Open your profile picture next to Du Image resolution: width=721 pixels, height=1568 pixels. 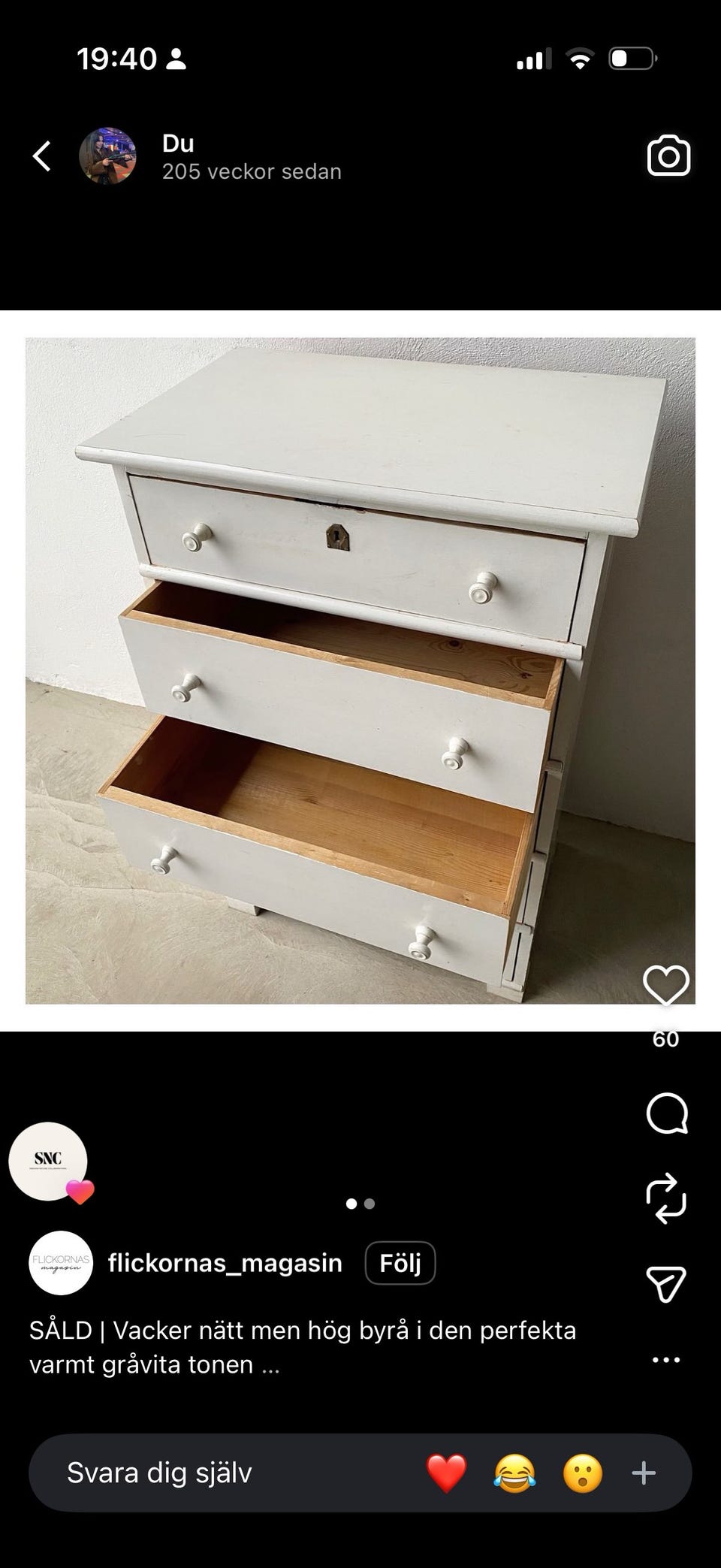pyautogui.click(x=107, y=156)
